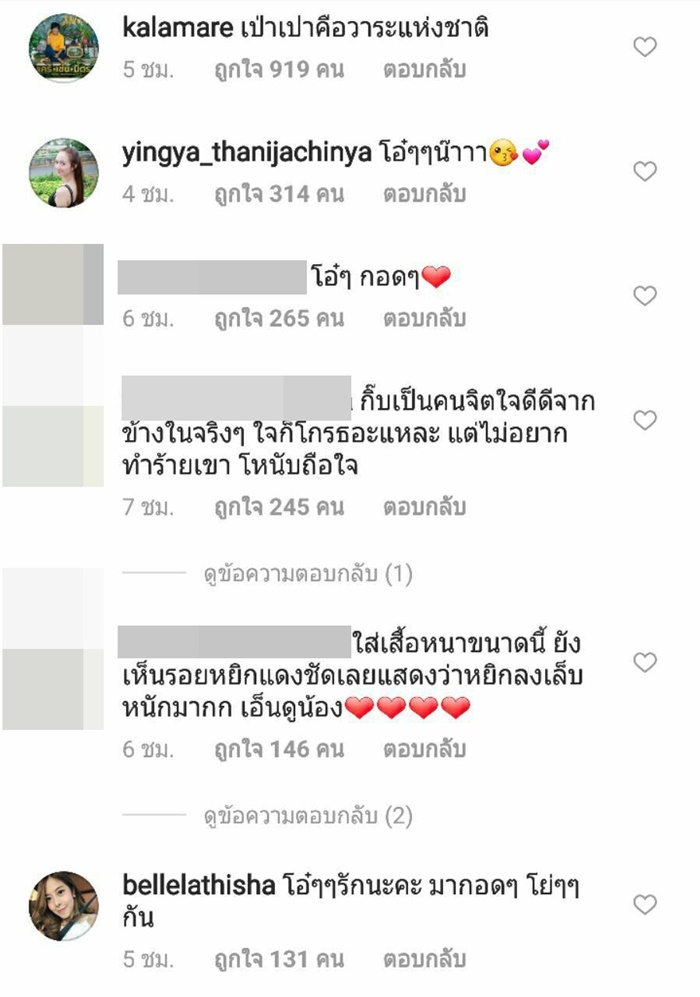Reply to the comment with 146 likes
Image resolution: width=700 pixels, height=997 pixels.
pyautogui.click(x=424, y=749)
